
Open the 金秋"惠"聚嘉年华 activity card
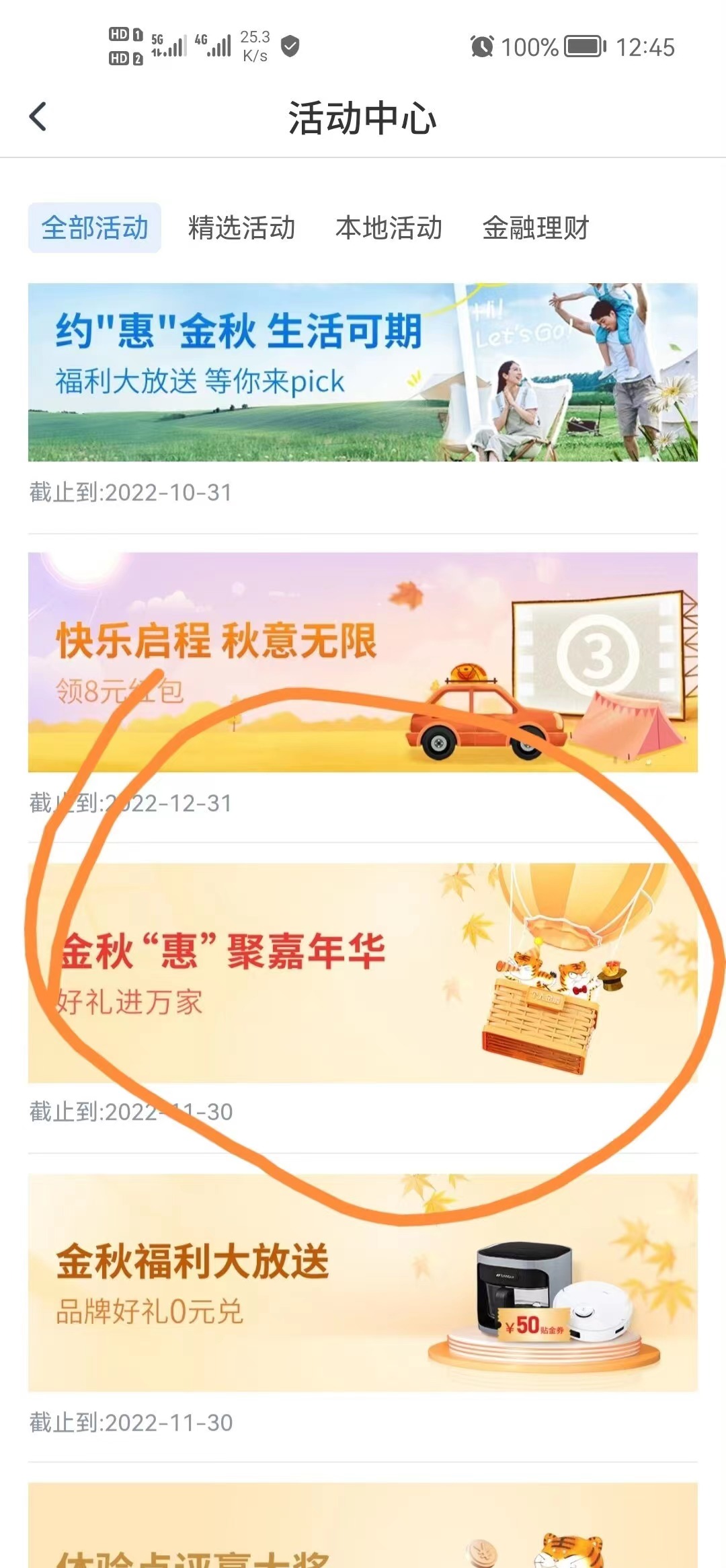pyautogui.click(x=362, y=973)
